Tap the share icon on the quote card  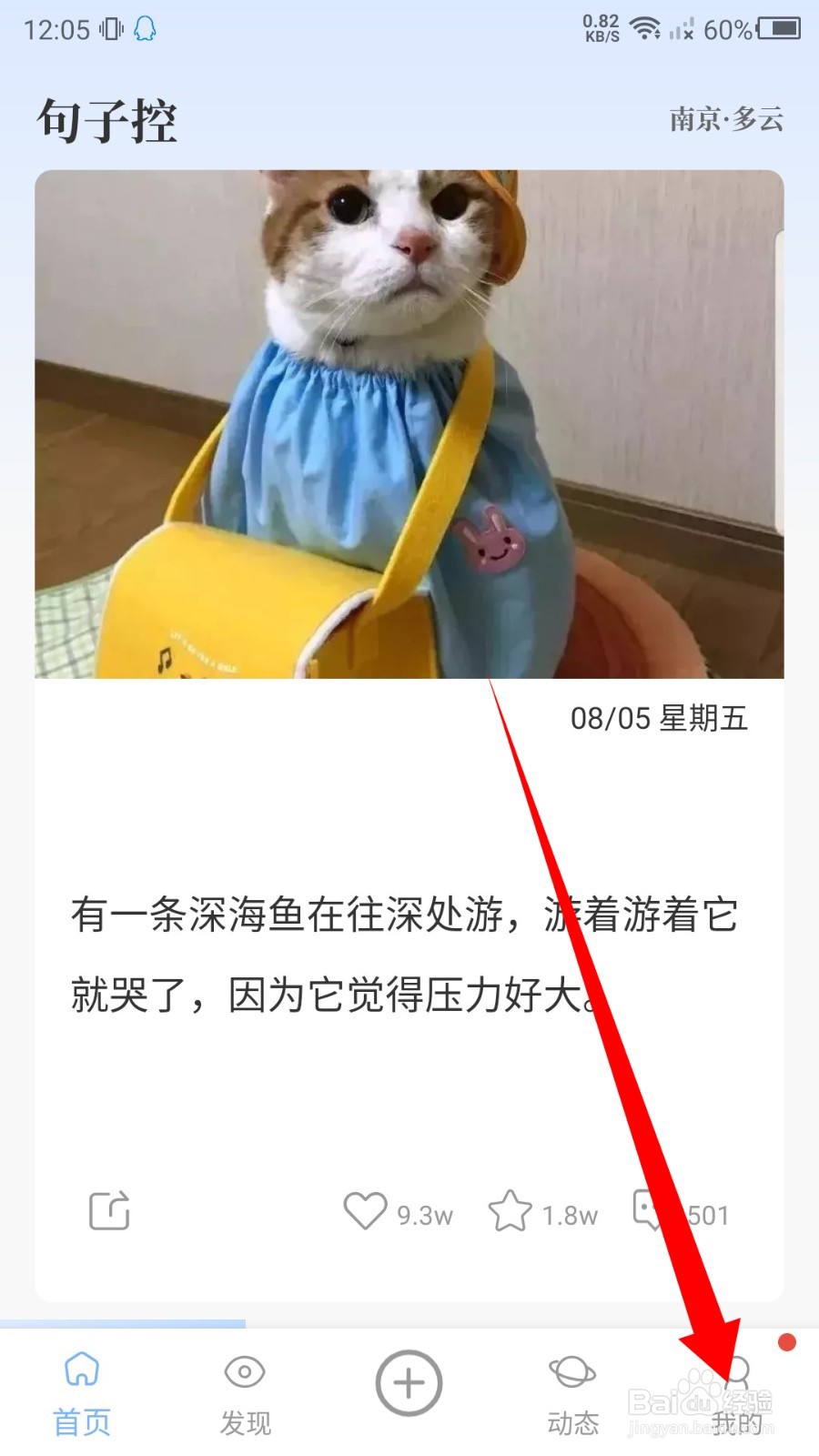[x=107, y=1211]
